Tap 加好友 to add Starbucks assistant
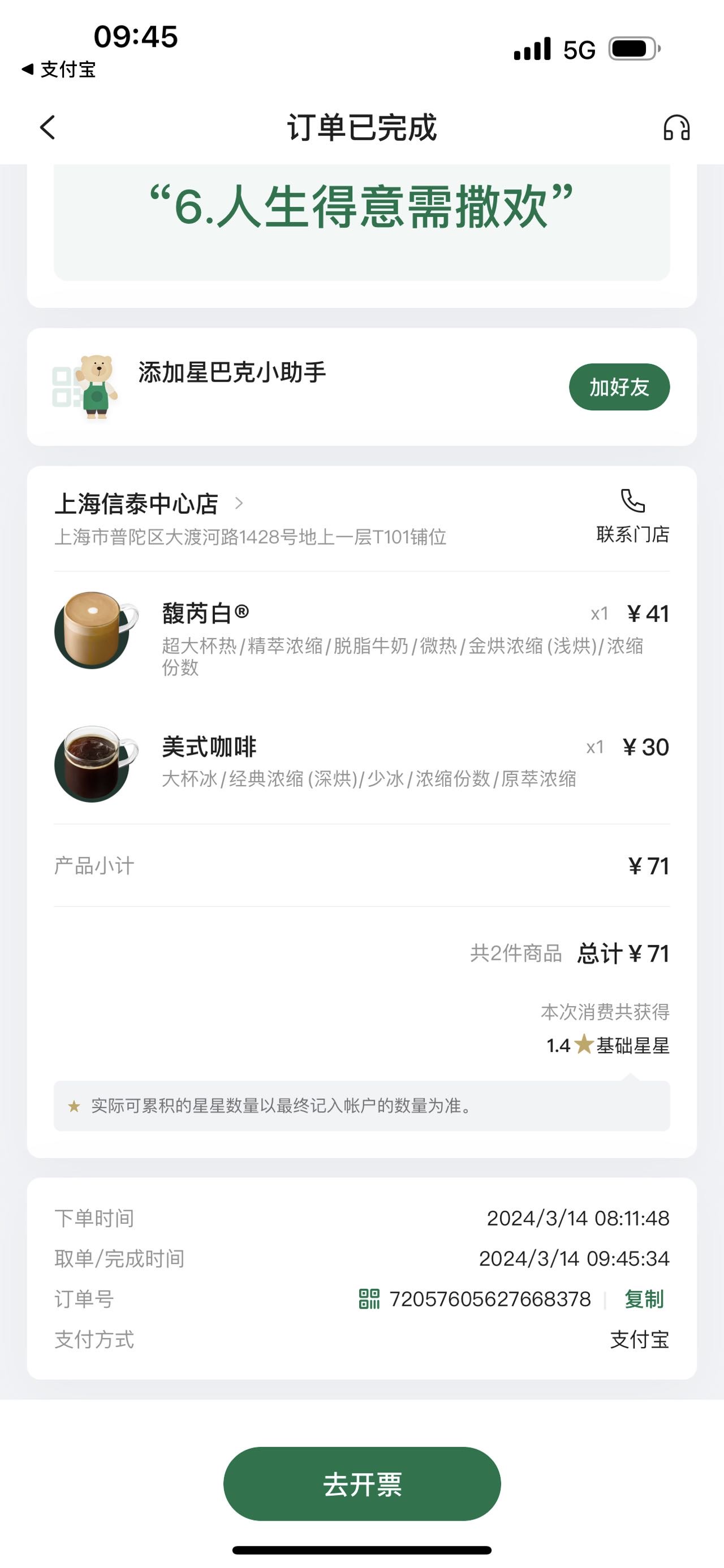The width and height of the screenshot is (724, 1568). click(619, 387)
